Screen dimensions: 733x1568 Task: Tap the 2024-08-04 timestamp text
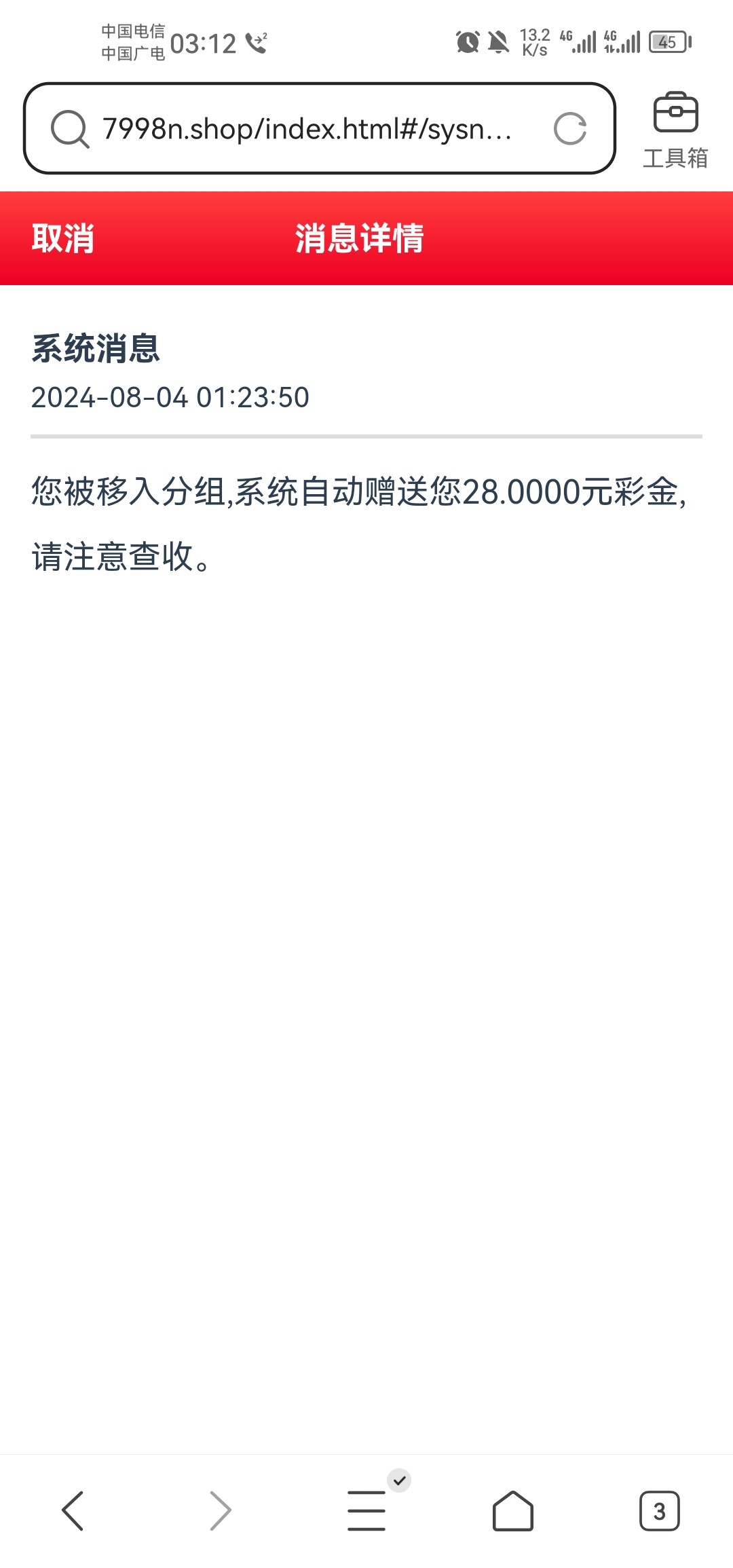coord(170,396)
